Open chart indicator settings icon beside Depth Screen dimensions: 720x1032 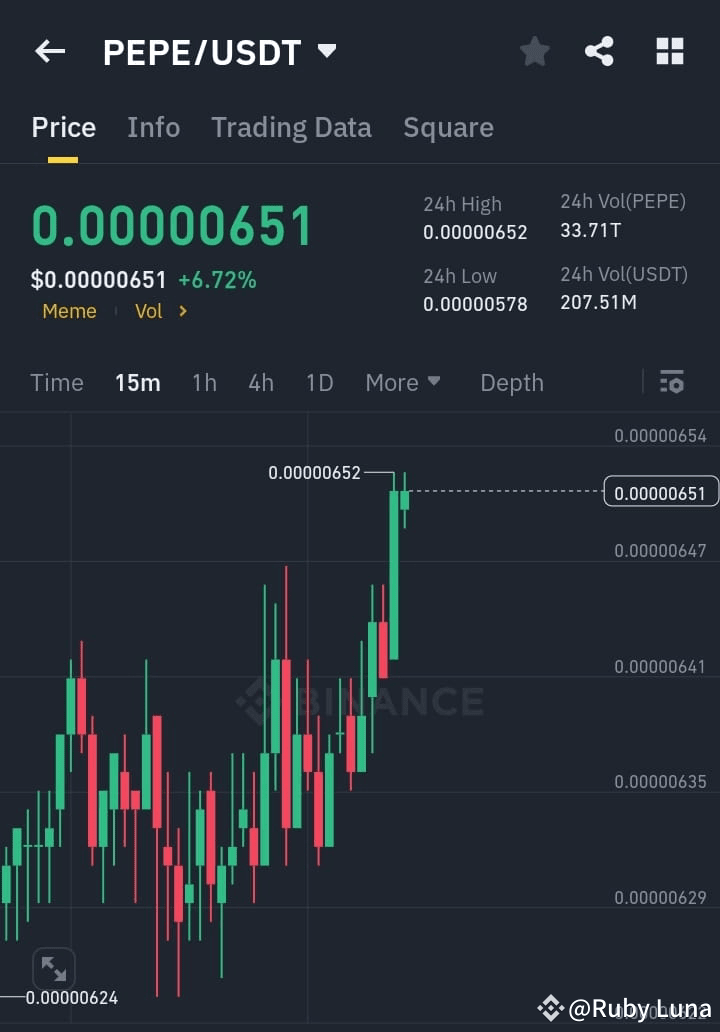pyautogui.click(x=671, y=382)
